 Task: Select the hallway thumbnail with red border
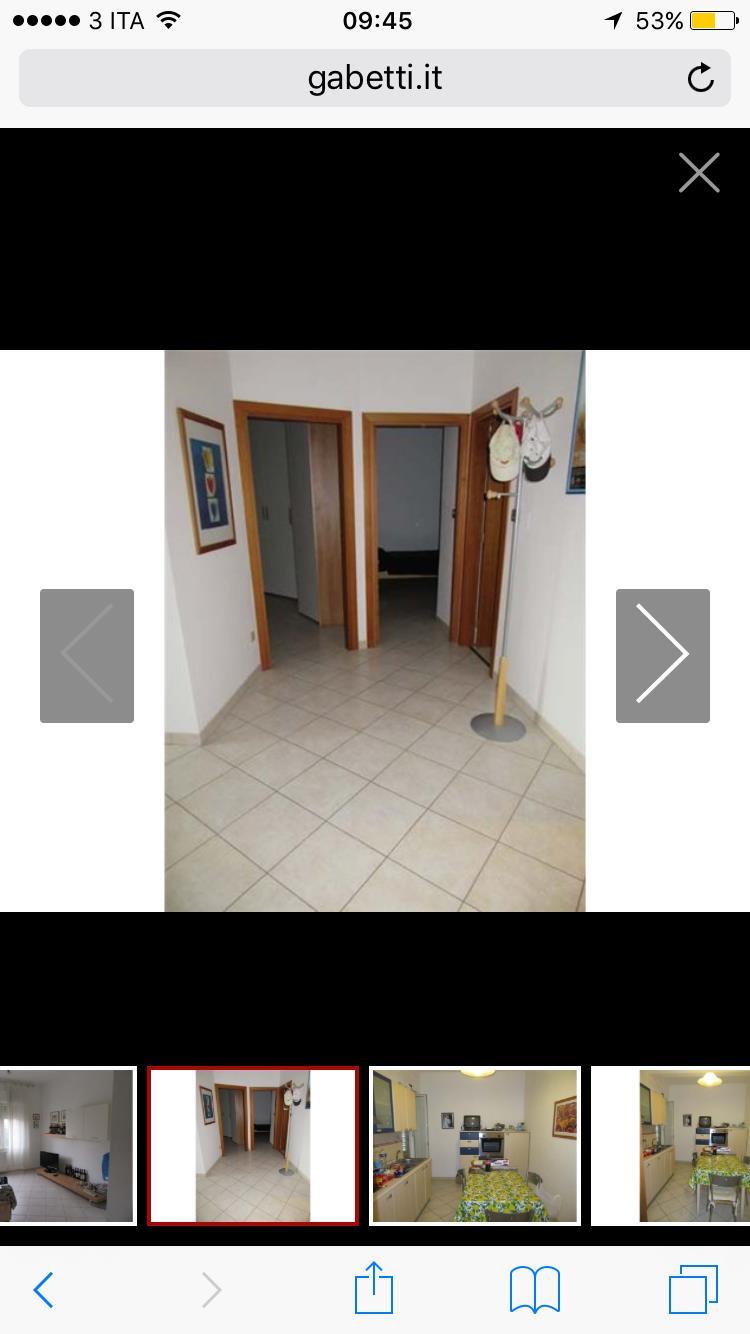coord(253,1146)
